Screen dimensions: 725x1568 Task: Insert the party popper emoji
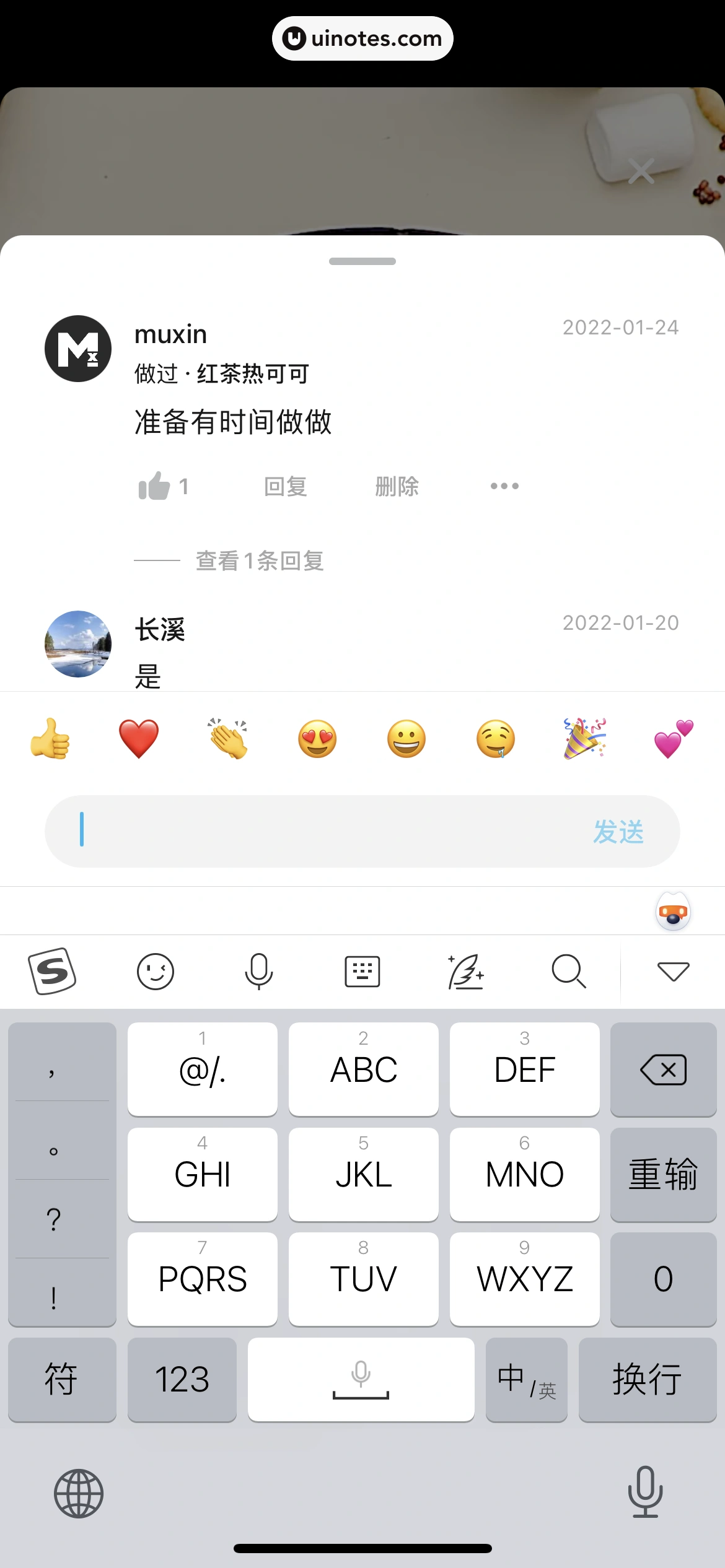coord(584,739)
